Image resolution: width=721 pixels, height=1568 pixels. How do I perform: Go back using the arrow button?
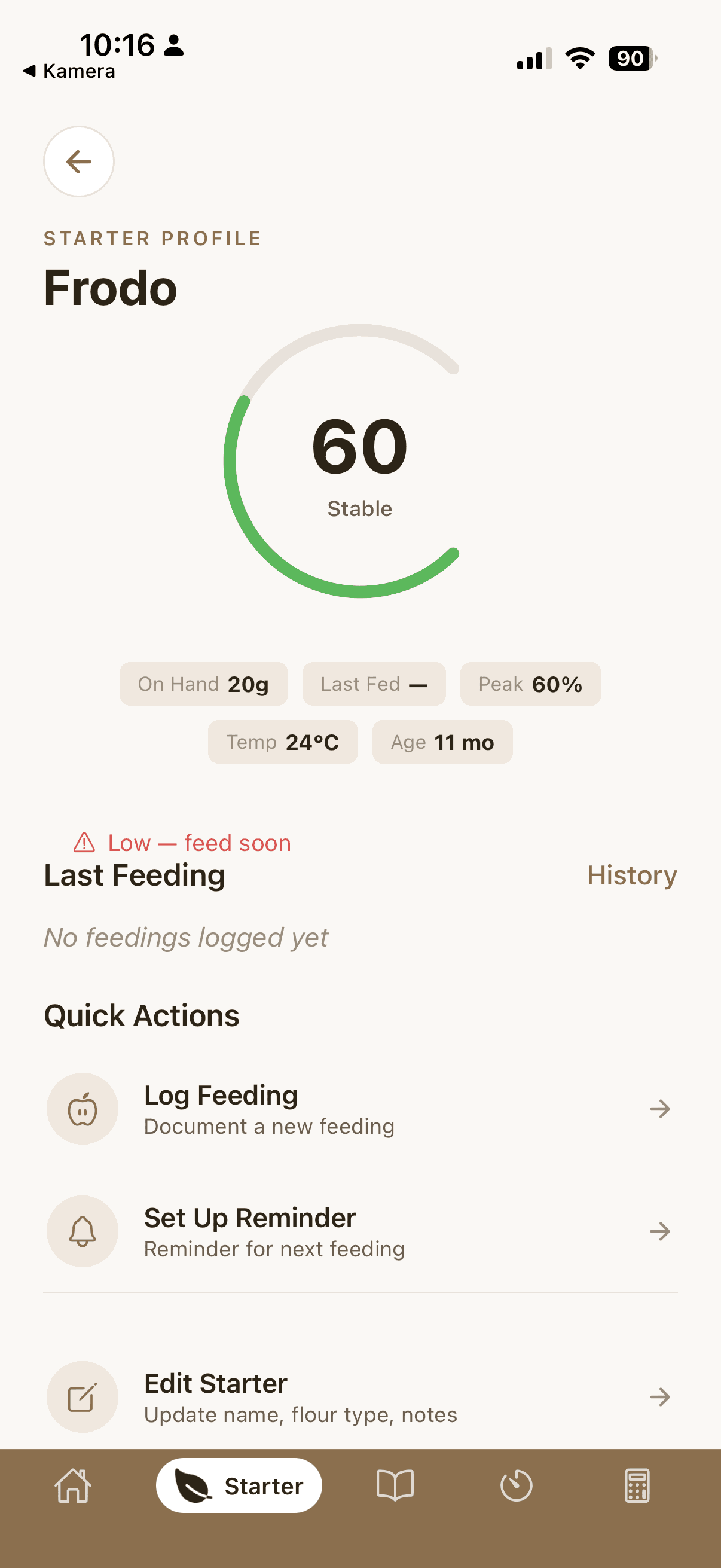coord(78,161)
